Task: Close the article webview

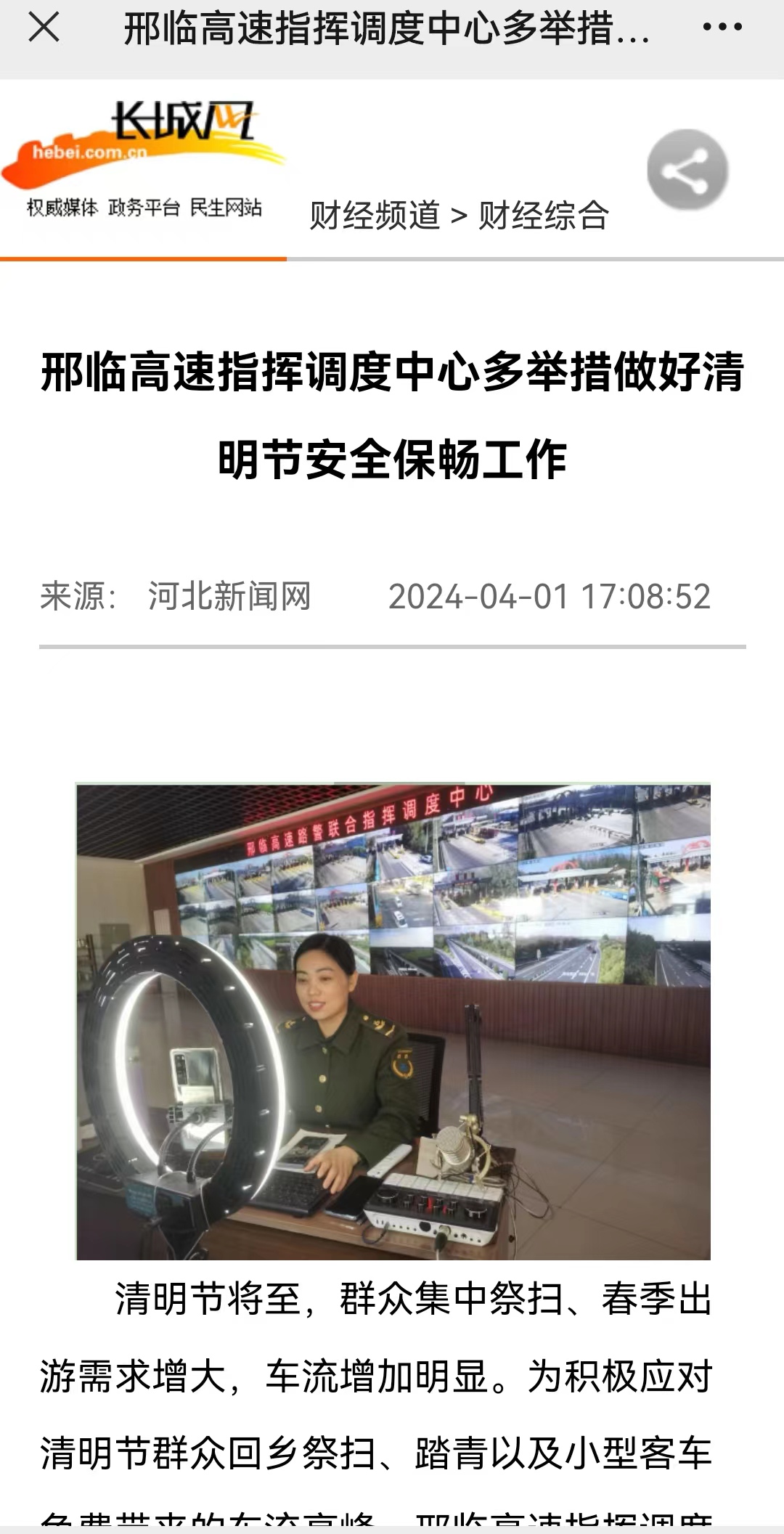Action: pos(44,29)
